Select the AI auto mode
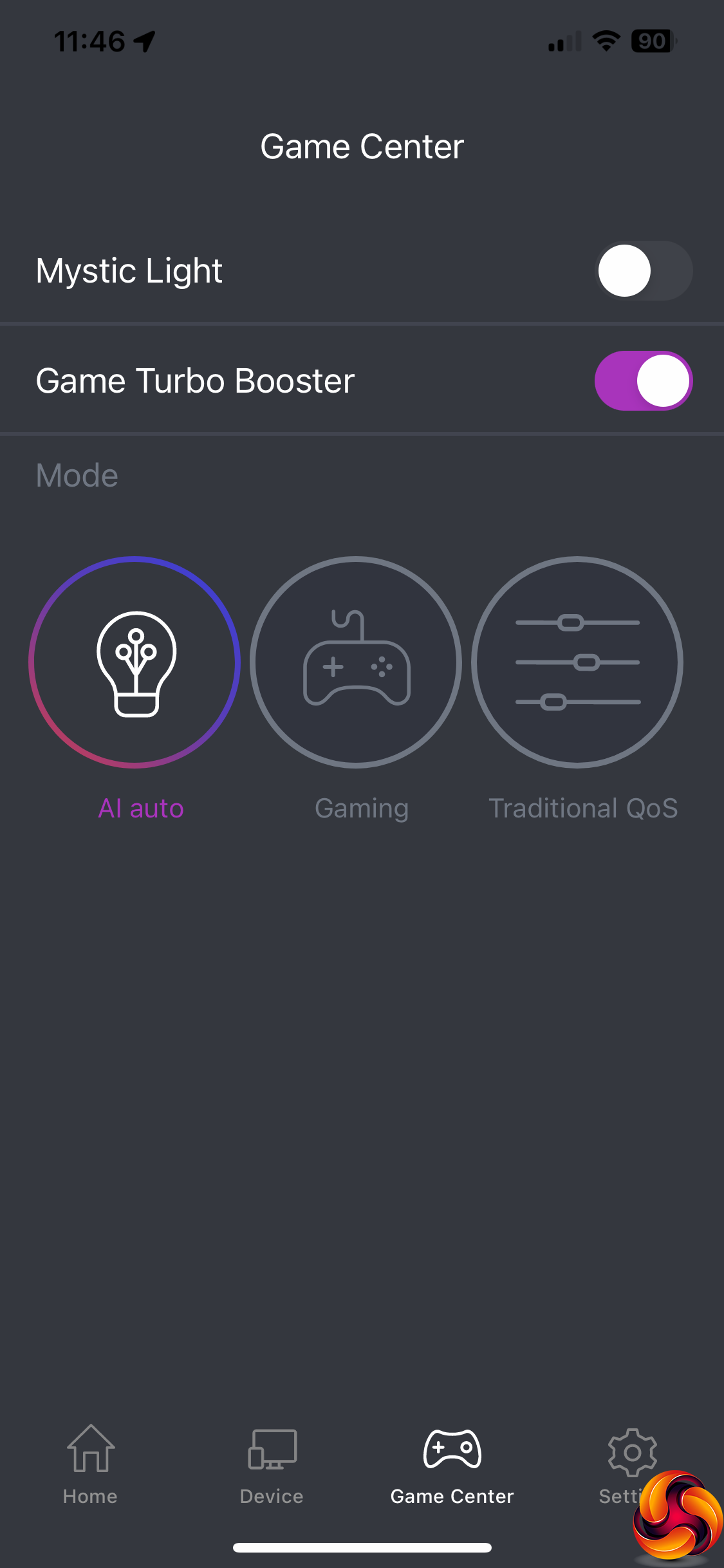Viewport: 724px width, 1568px height. coord(135,662)
